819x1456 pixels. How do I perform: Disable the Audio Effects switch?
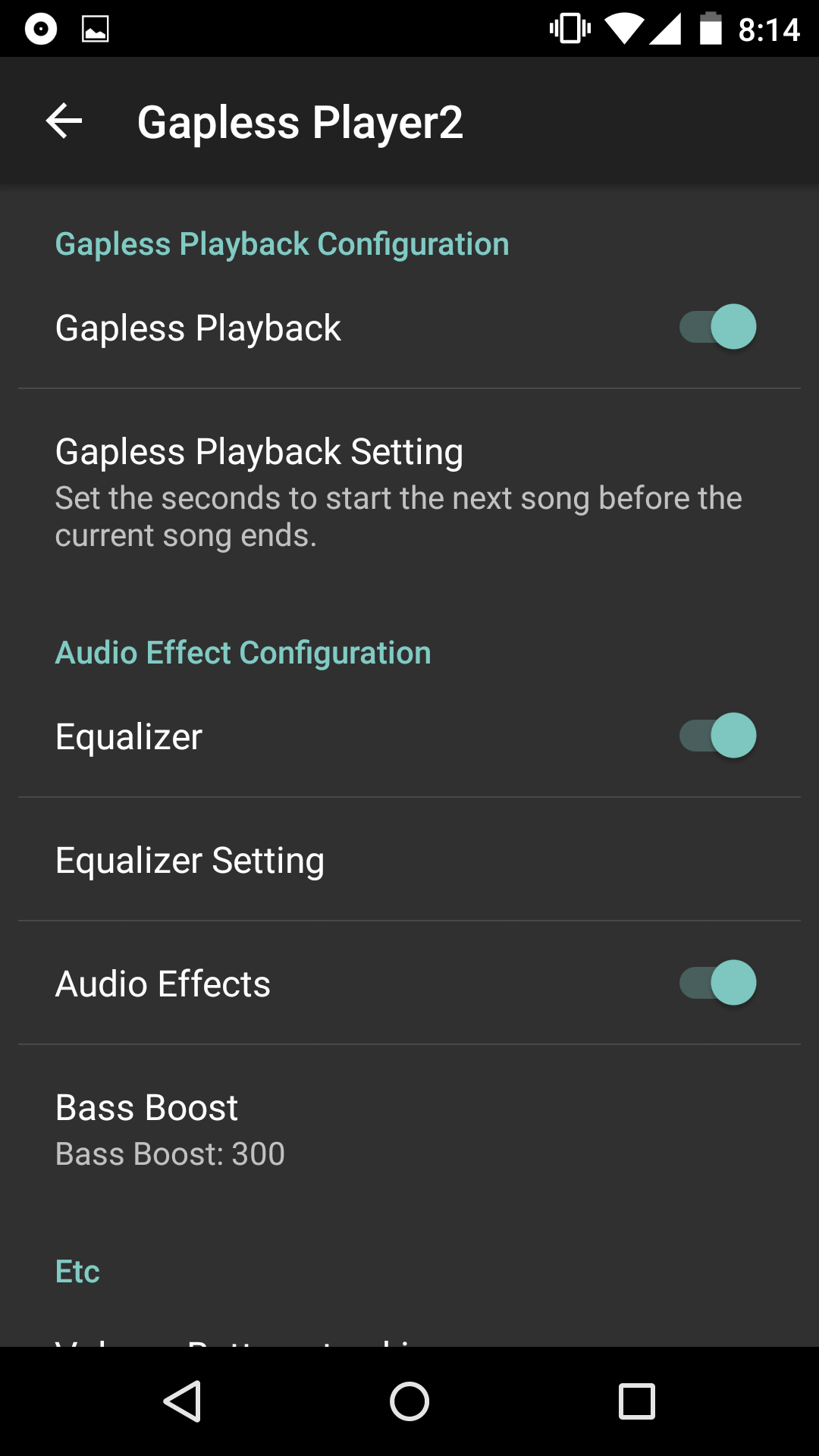click(717, 982)
